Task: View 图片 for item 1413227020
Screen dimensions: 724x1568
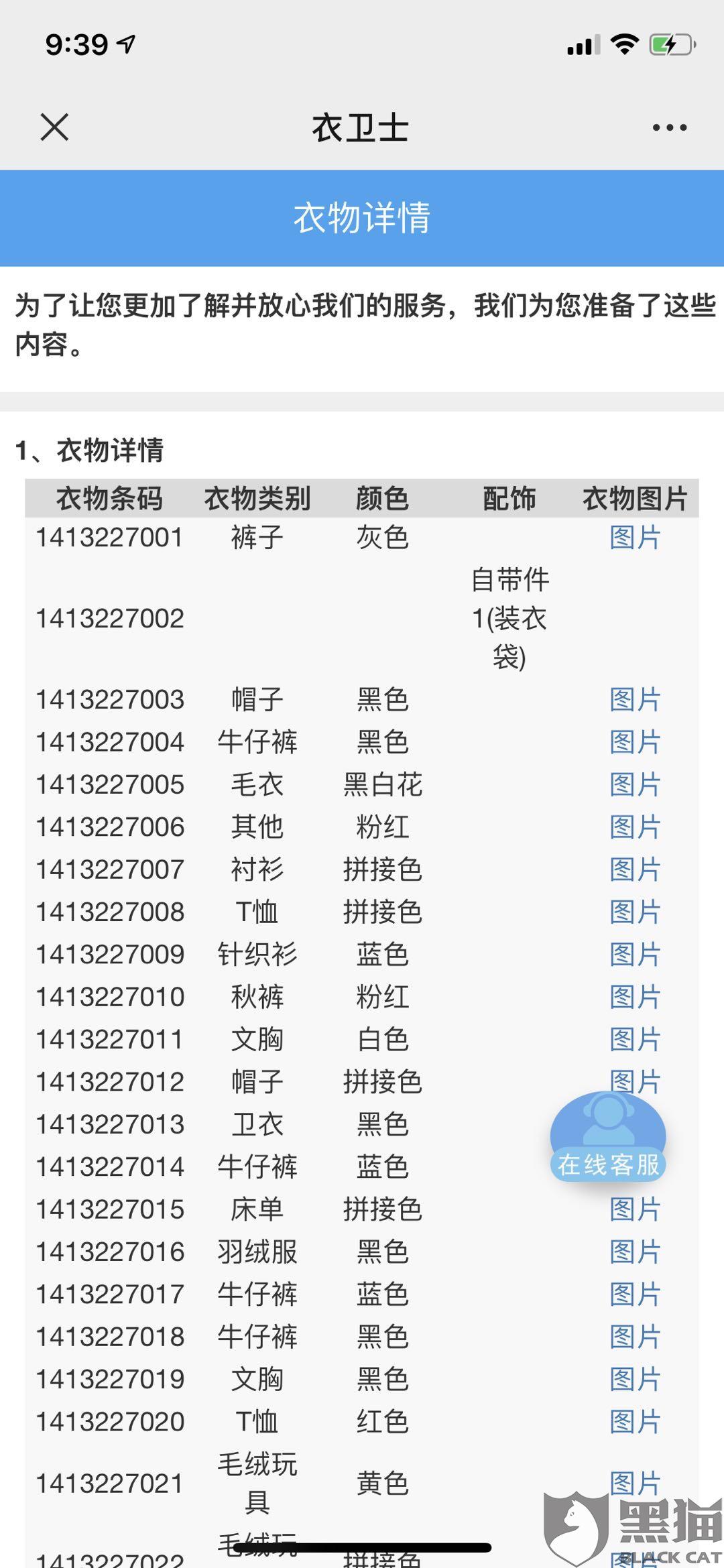Action: (x=635, y=1422)
